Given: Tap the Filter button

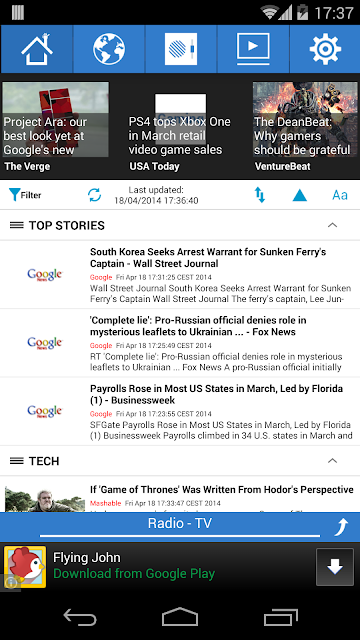Looking at the screenshot, I should (x=25, y=195).
